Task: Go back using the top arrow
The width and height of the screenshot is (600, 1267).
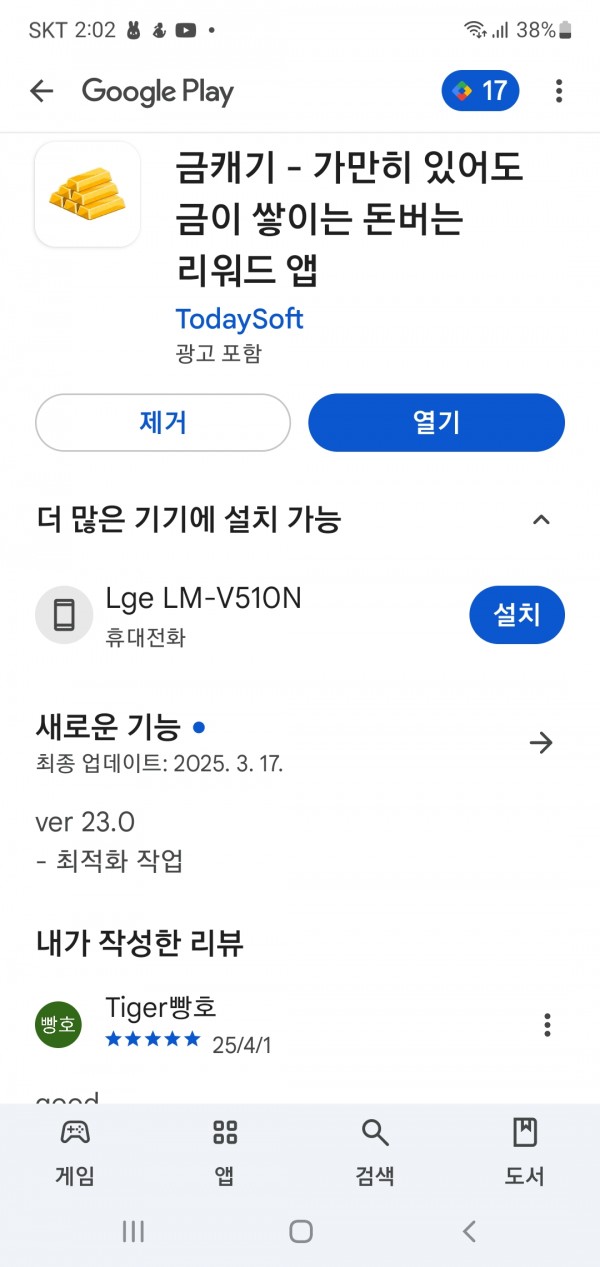Action: click(41, 91)
